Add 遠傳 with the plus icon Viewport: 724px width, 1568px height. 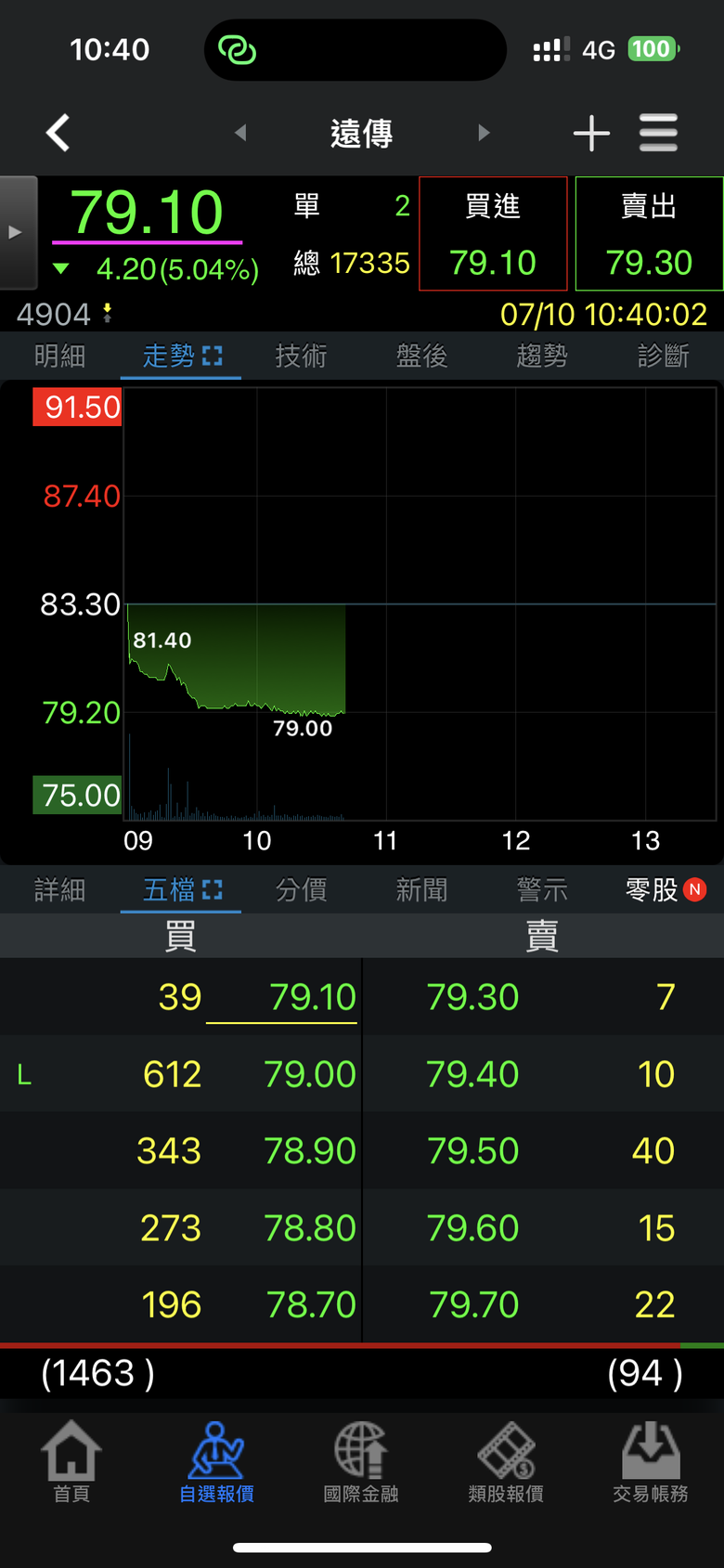pos(591,133)
